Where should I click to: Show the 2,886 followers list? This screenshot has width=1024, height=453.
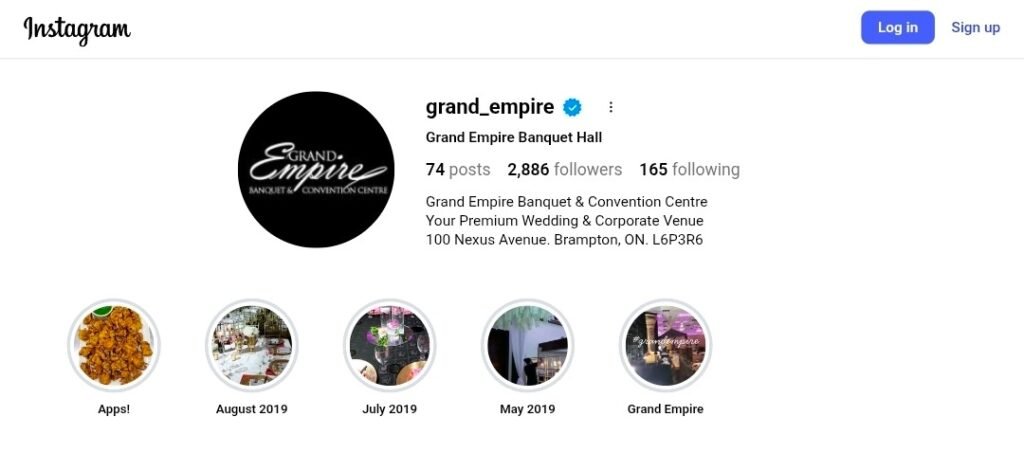[x=564, y=170]
